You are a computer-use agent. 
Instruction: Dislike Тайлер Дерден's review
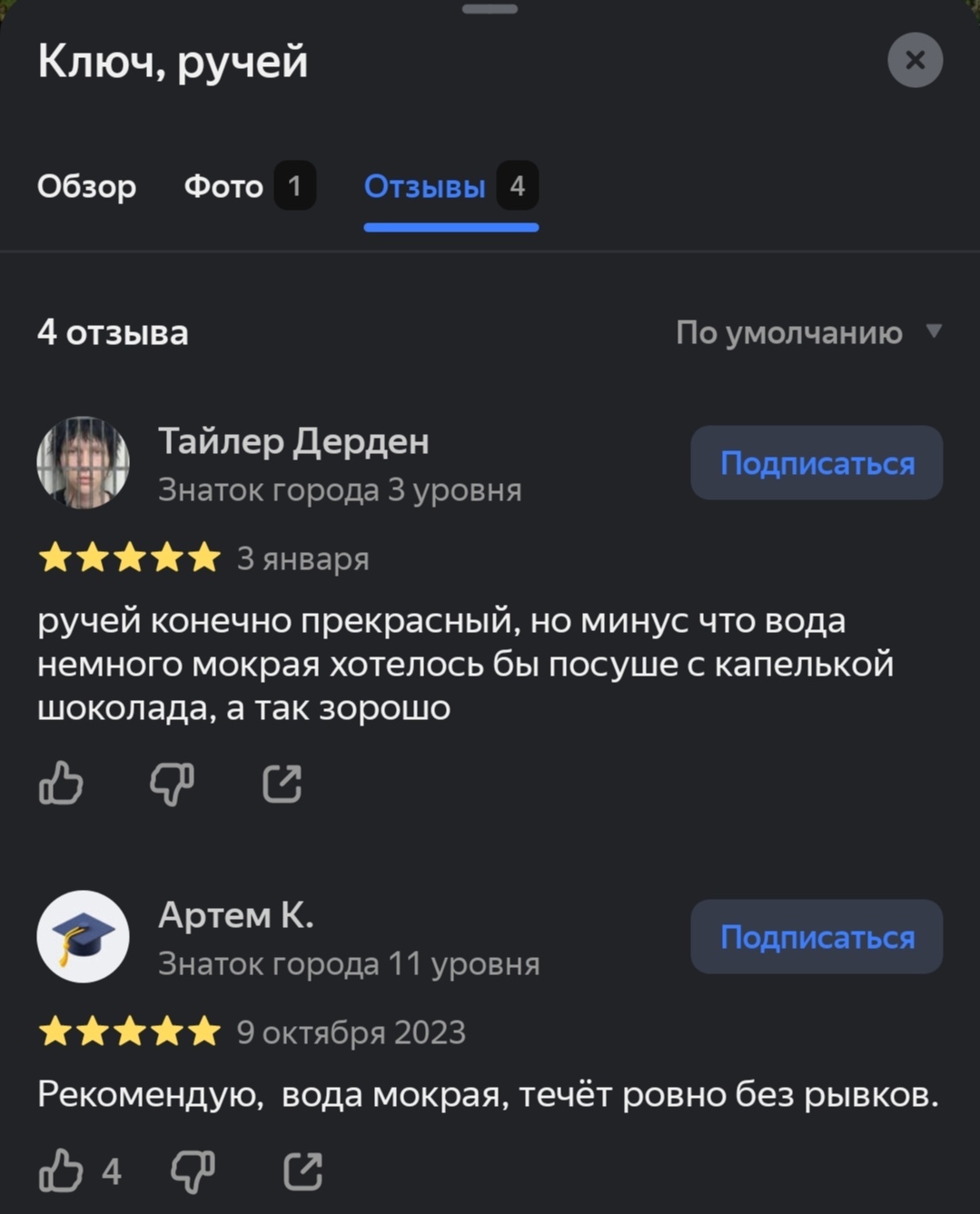(x=172, y=783)
